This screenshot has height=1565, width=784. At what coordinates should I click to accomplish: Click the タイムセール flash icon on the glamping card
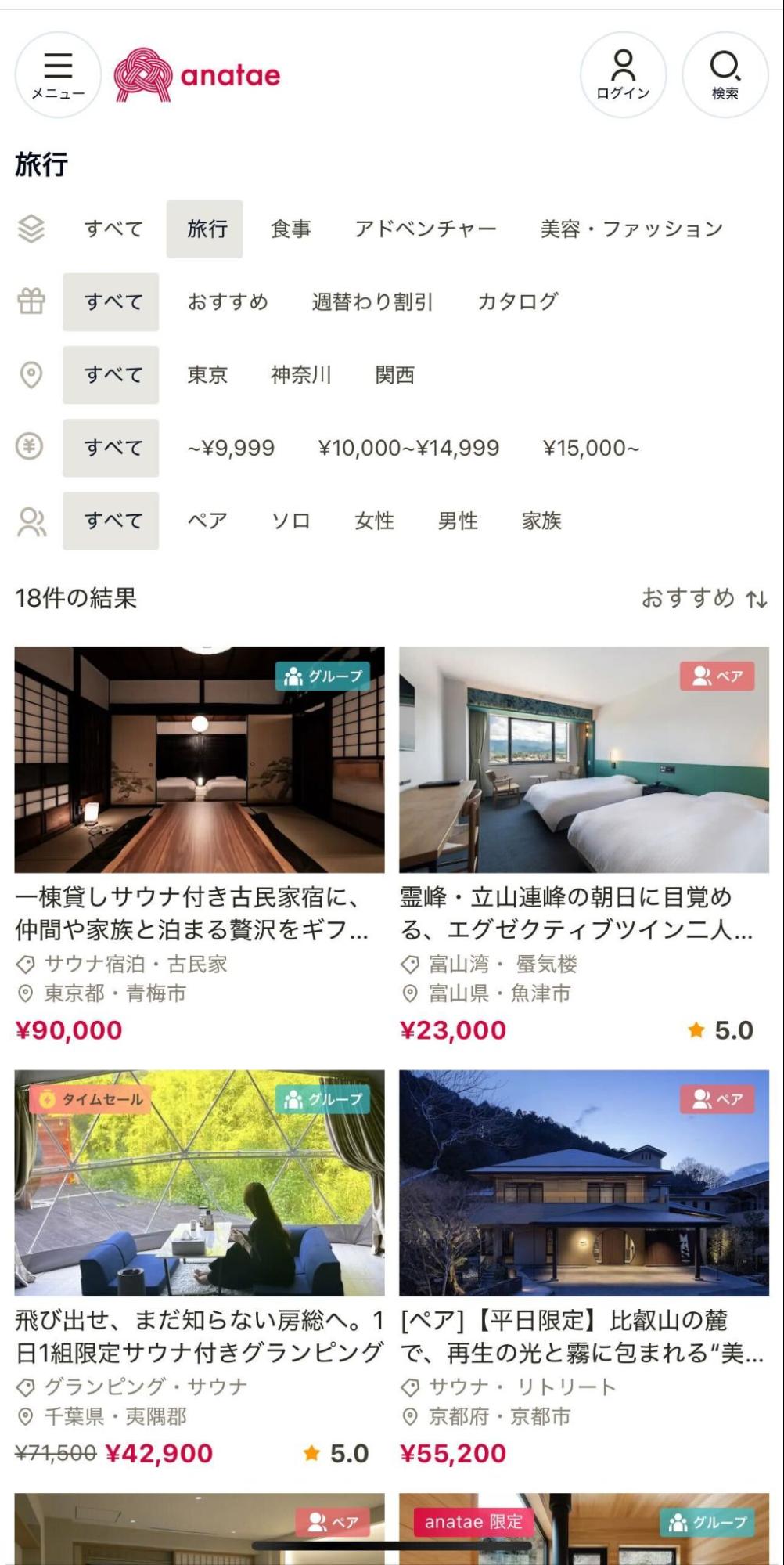(x=49, y=1100)
